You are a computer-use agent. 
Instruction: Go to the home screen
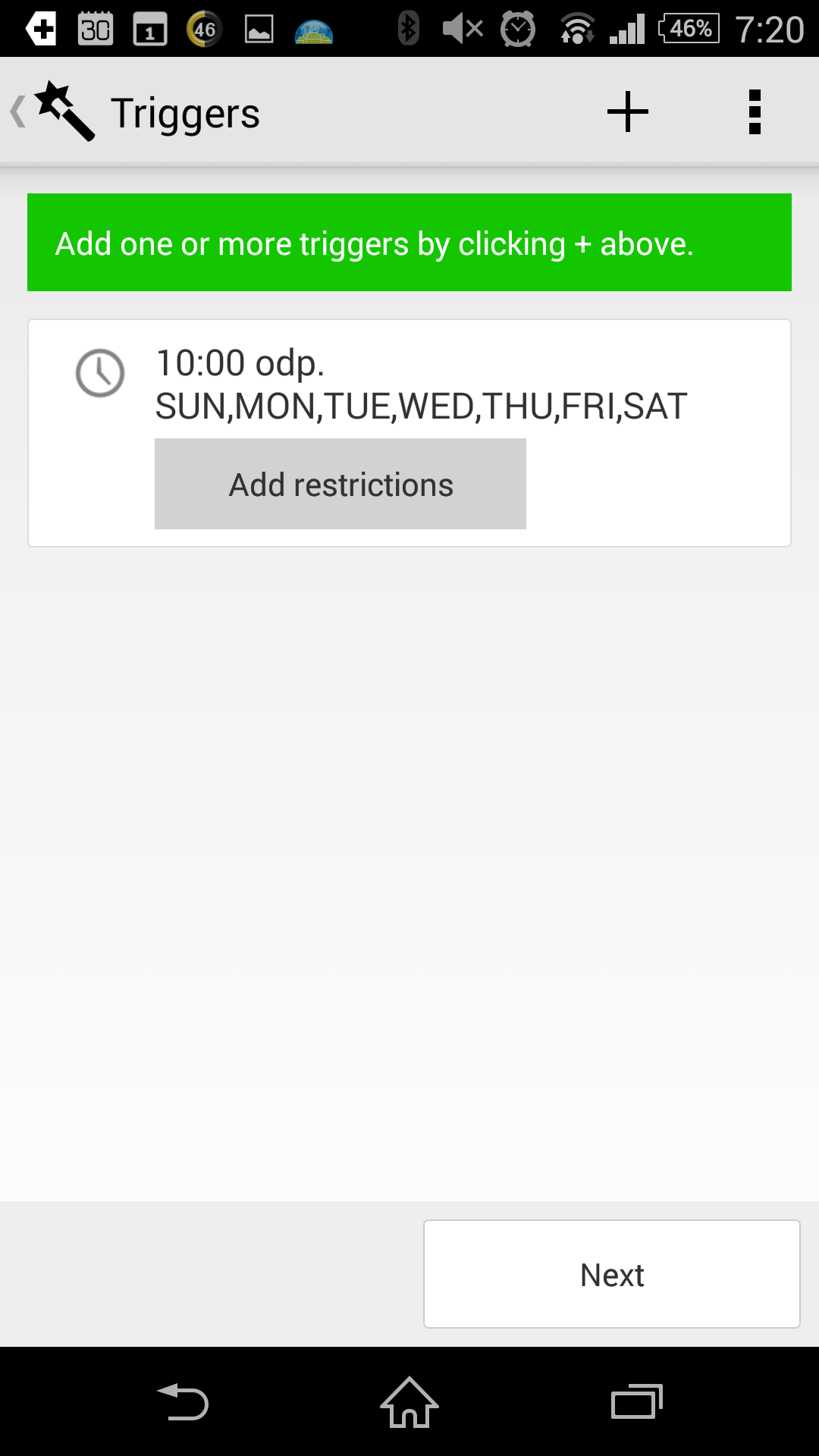click(x=409, y=1401)
